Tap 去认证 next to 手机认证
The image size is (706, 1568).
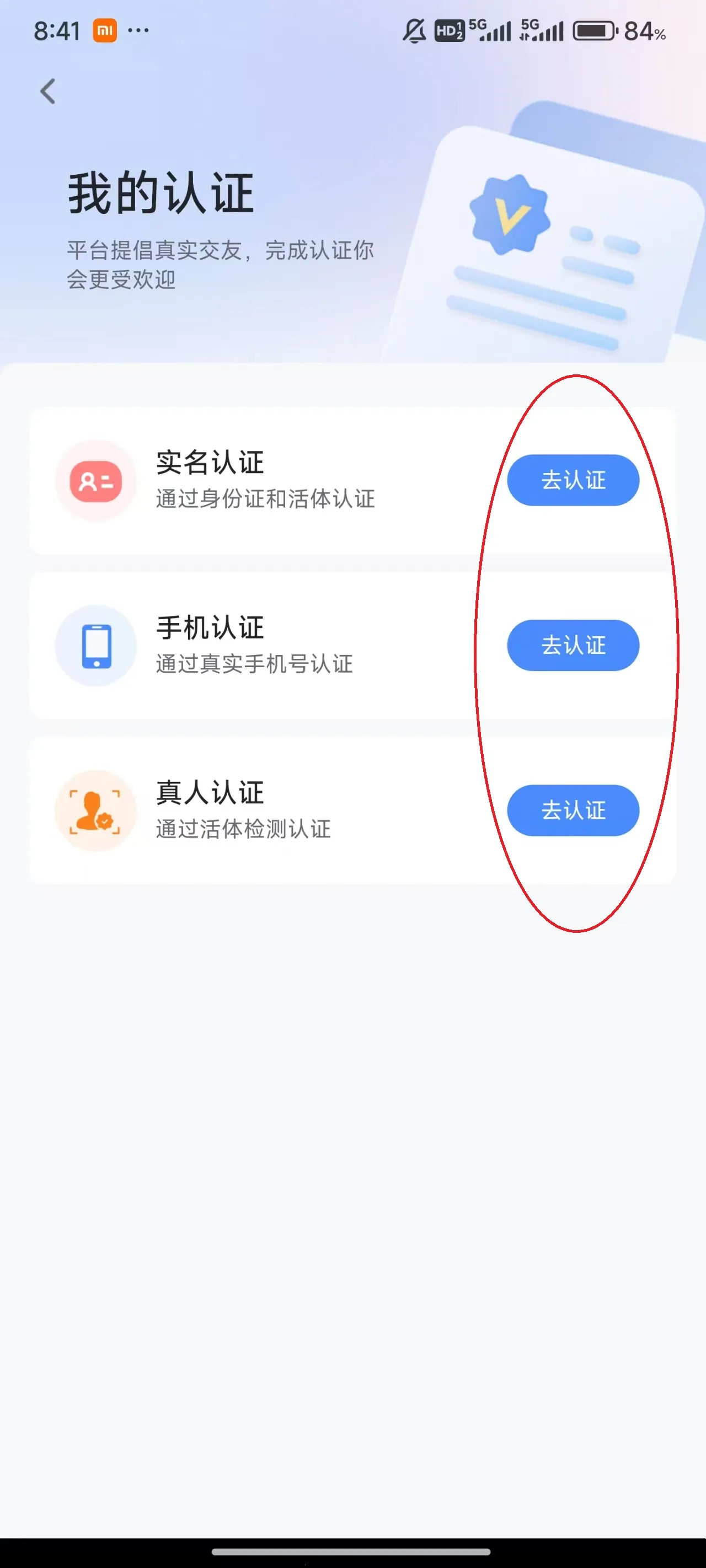[573, 646]
